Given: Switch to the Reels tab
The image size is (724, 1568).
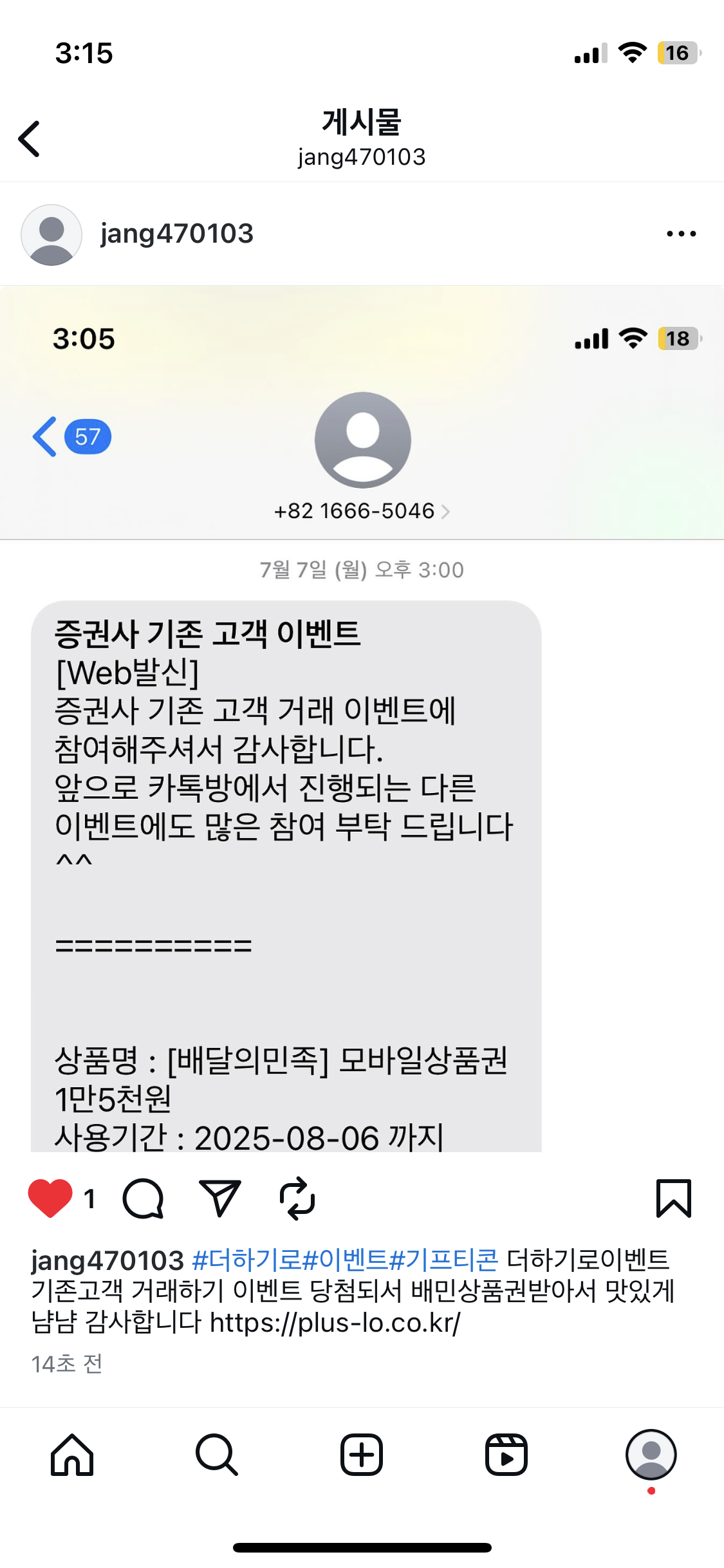Looking at the screenshot, I should 506,1455.
